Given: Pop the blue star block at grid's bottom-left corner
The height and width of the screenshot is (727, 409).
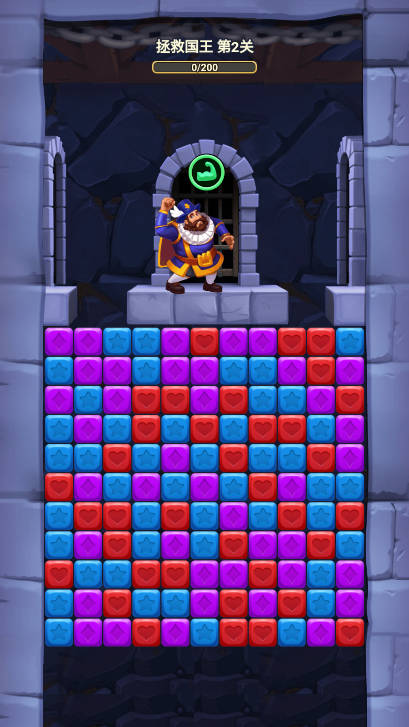Looking at the screenshot, I should point(59,632).
